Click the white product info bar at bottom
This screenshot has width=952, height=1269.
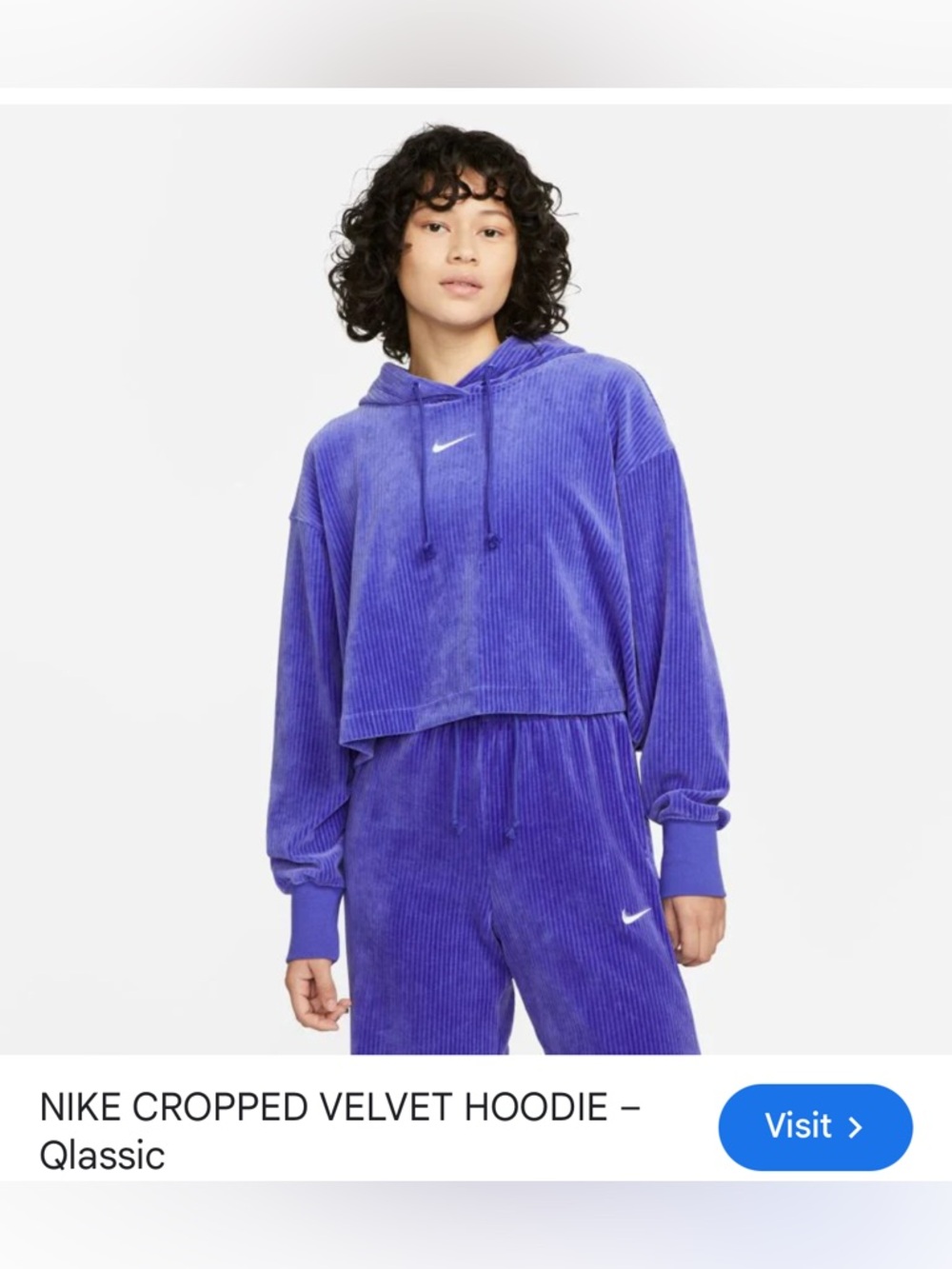point(476,1128)
